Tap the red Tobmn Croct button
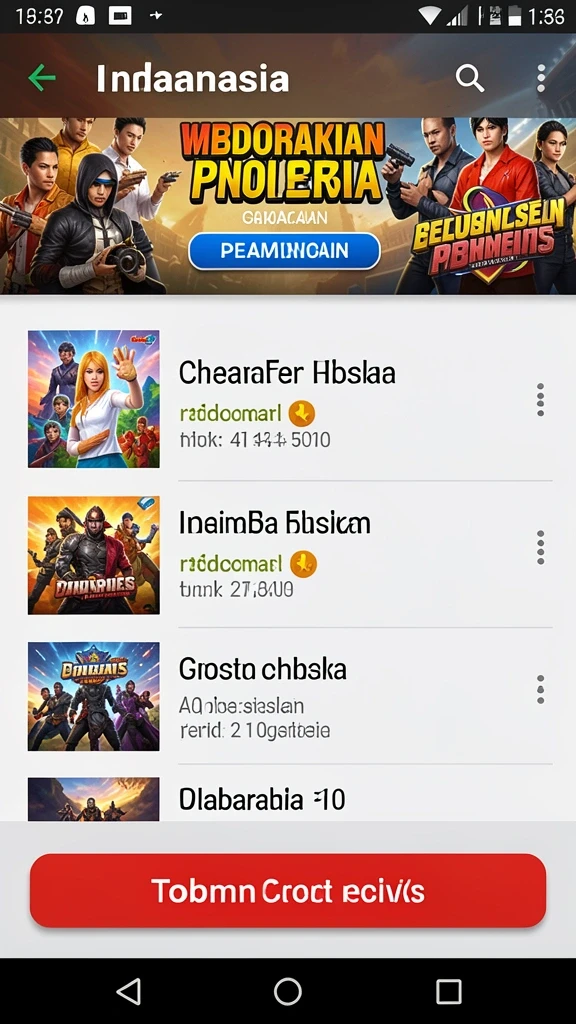576x1024 pixels. coord(288,891)
